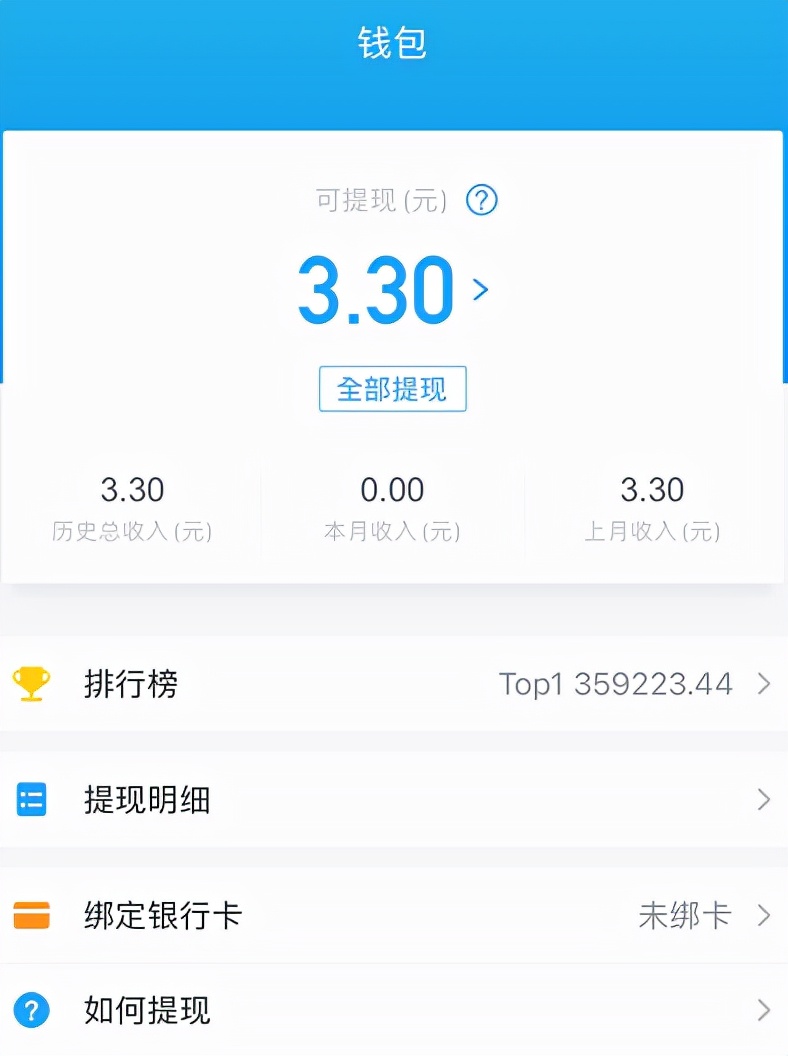This screenshot has height=1056, width=788.
Task: Select the card icon in the 绑定银行卡 row
Action: pos(32,915)
